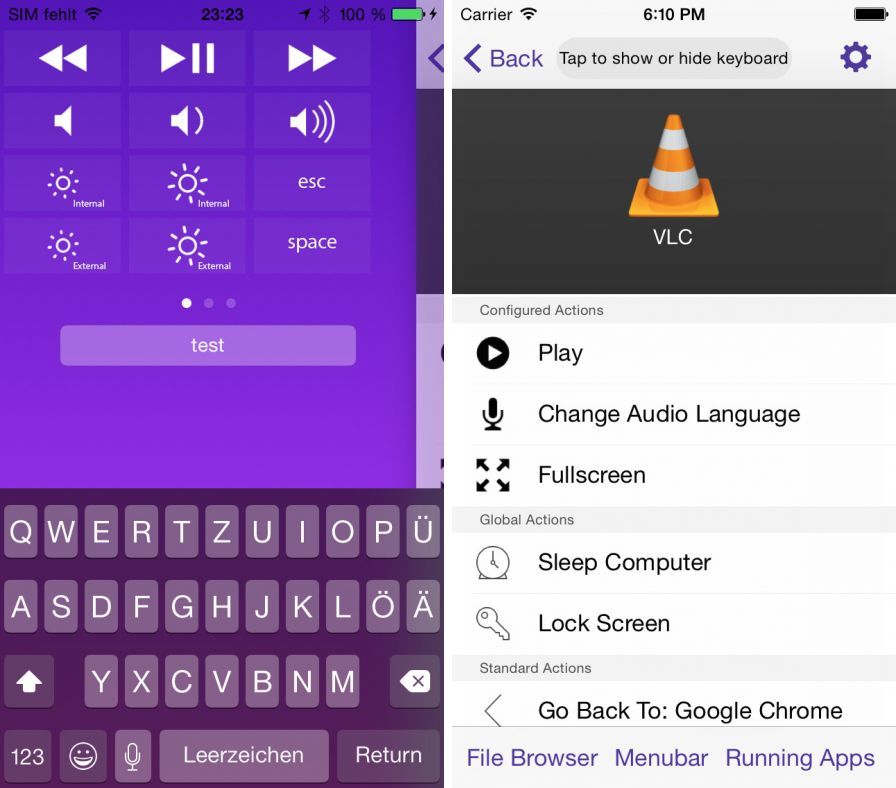Switch to Running Apps
896x788 pixels.
[x=799, y=758]
